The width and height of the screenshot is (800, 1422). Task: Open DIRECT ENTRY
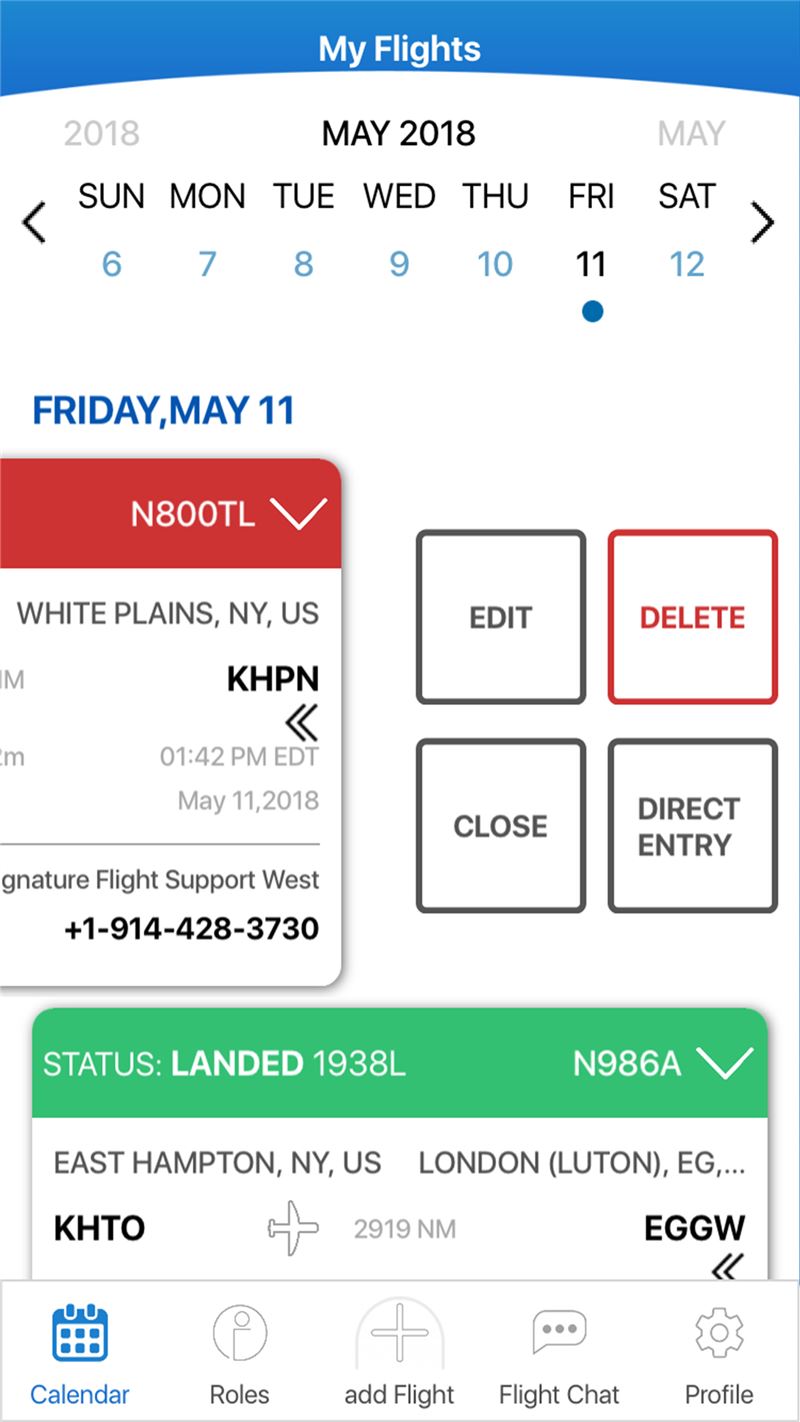coord(693,826)
